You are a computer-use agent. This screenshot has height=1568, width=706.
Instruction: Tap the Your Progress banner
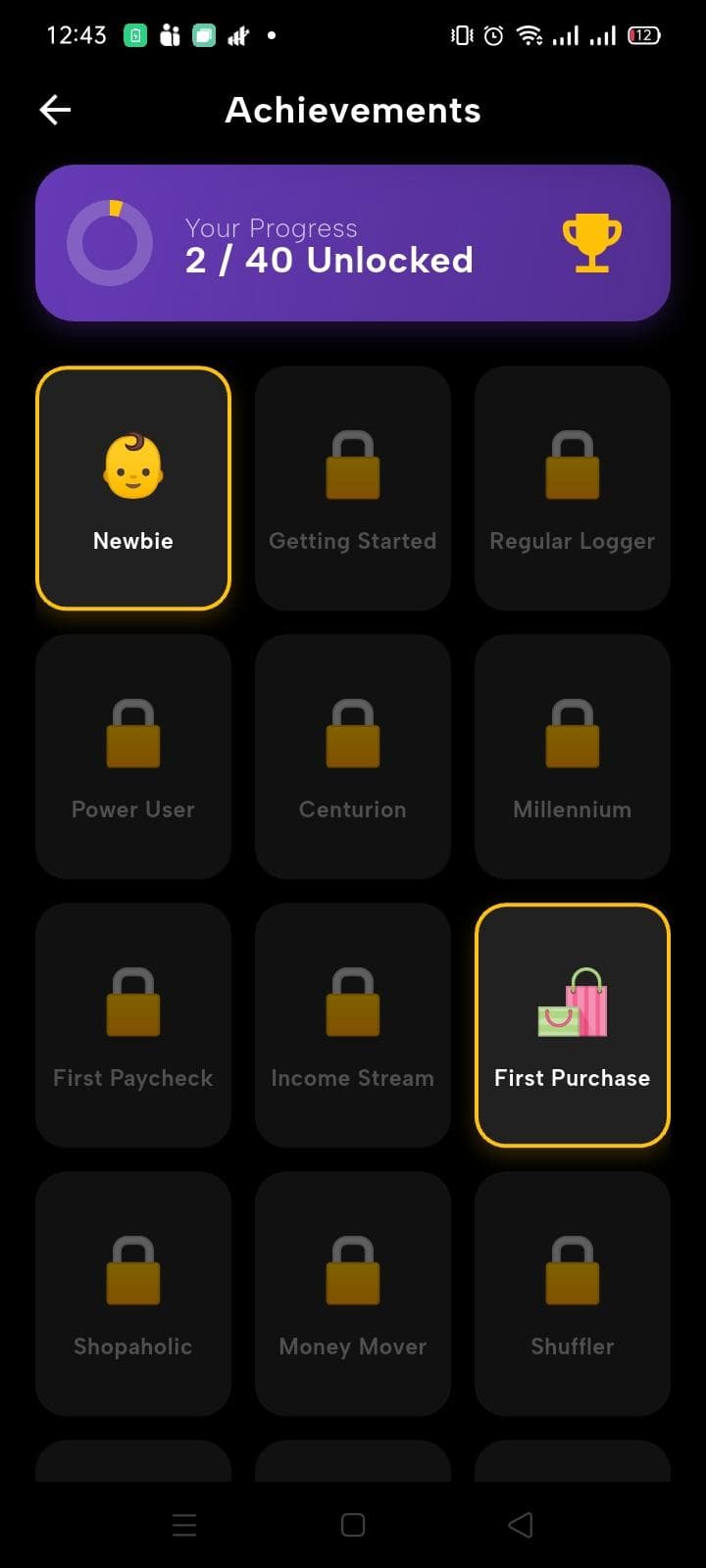(352, 242)
